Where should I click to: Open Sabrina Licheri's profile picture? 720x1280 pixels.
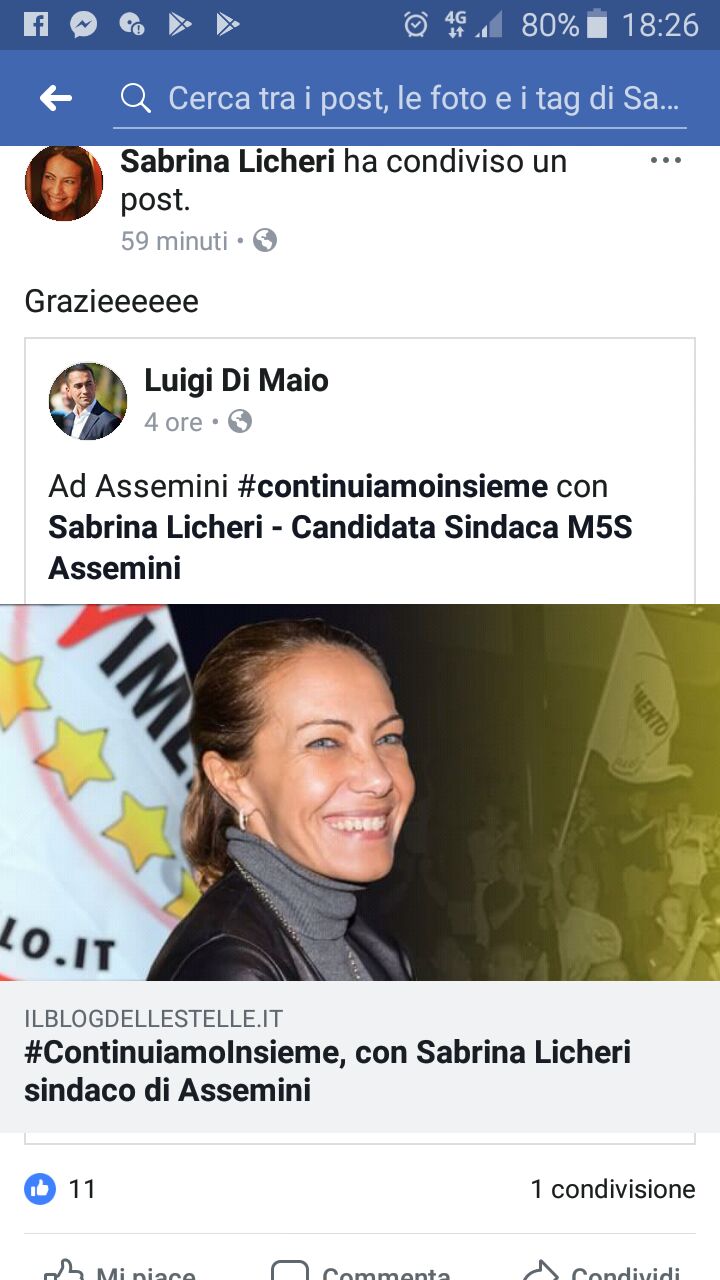pos(64,182)
